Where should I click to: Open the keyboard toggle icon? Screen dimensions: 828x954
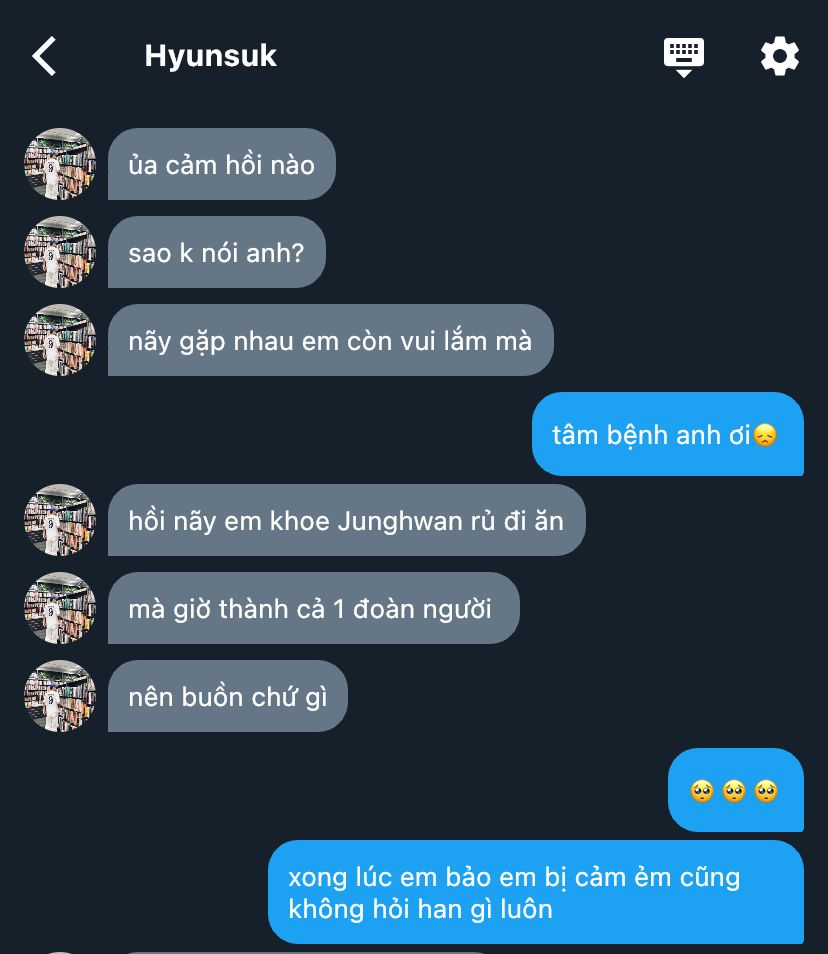684,56
